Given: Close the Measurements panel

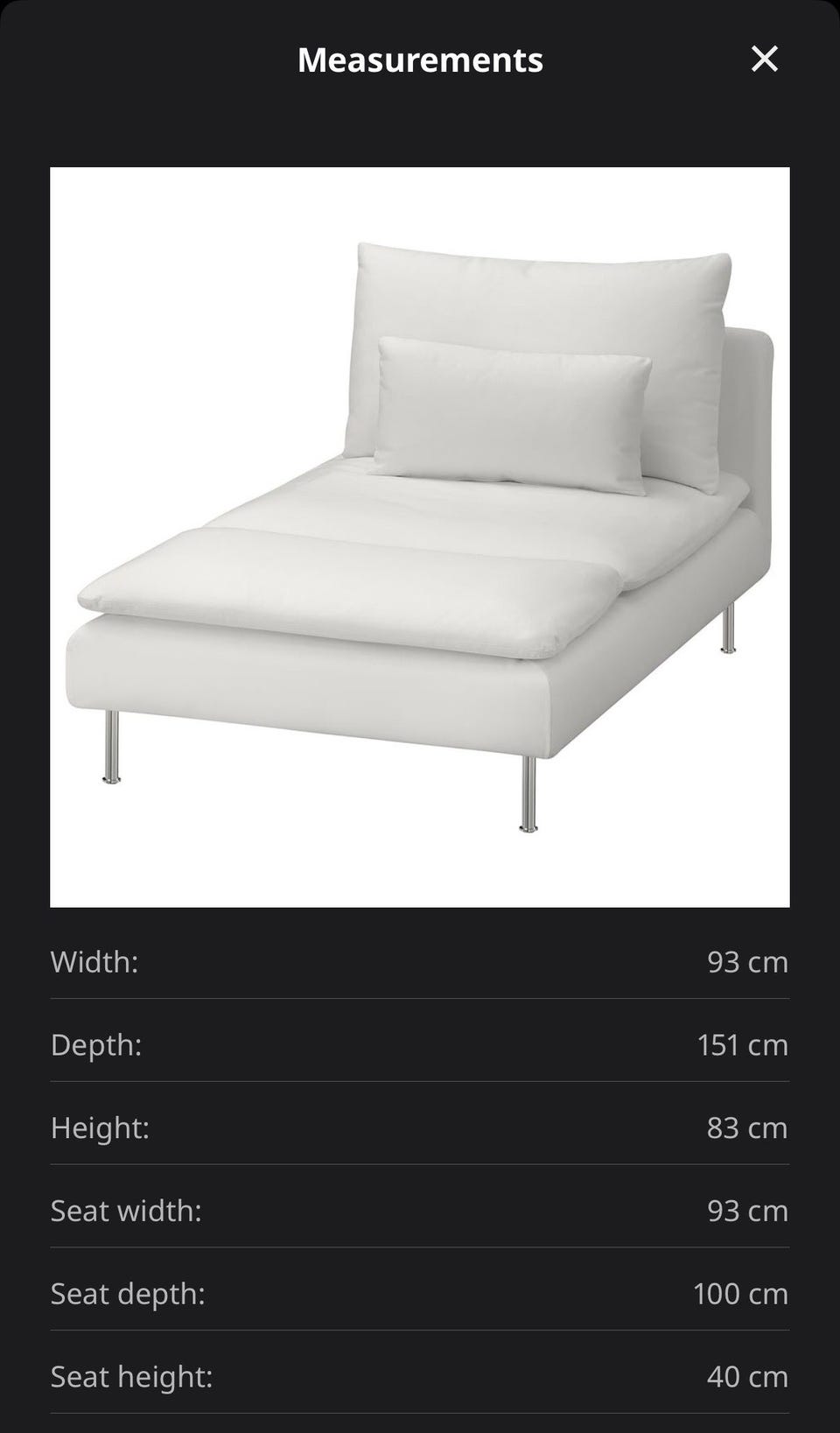Looking at the screenshot, I should [764, 60].
